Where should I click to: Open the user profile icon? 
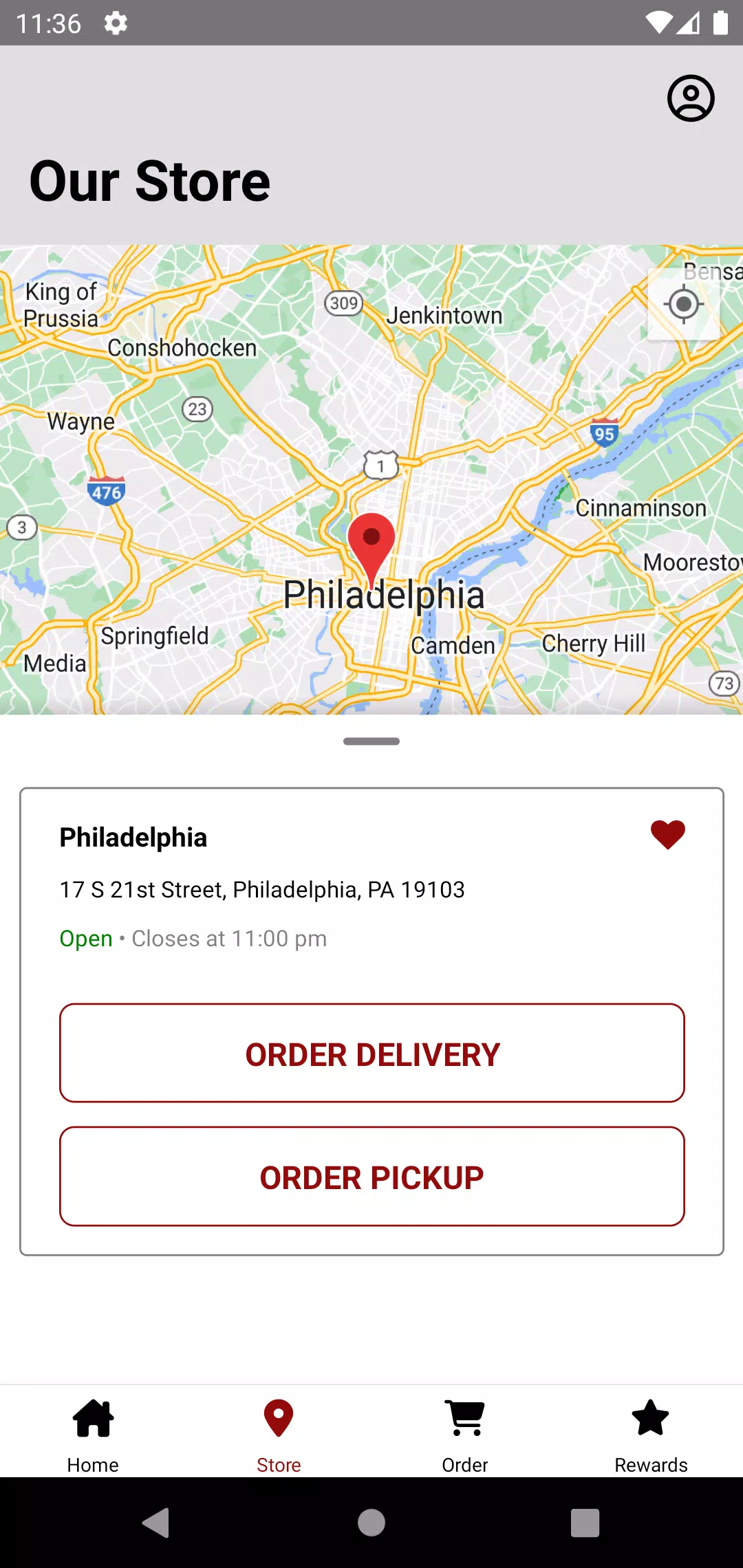tap(691, 98)
